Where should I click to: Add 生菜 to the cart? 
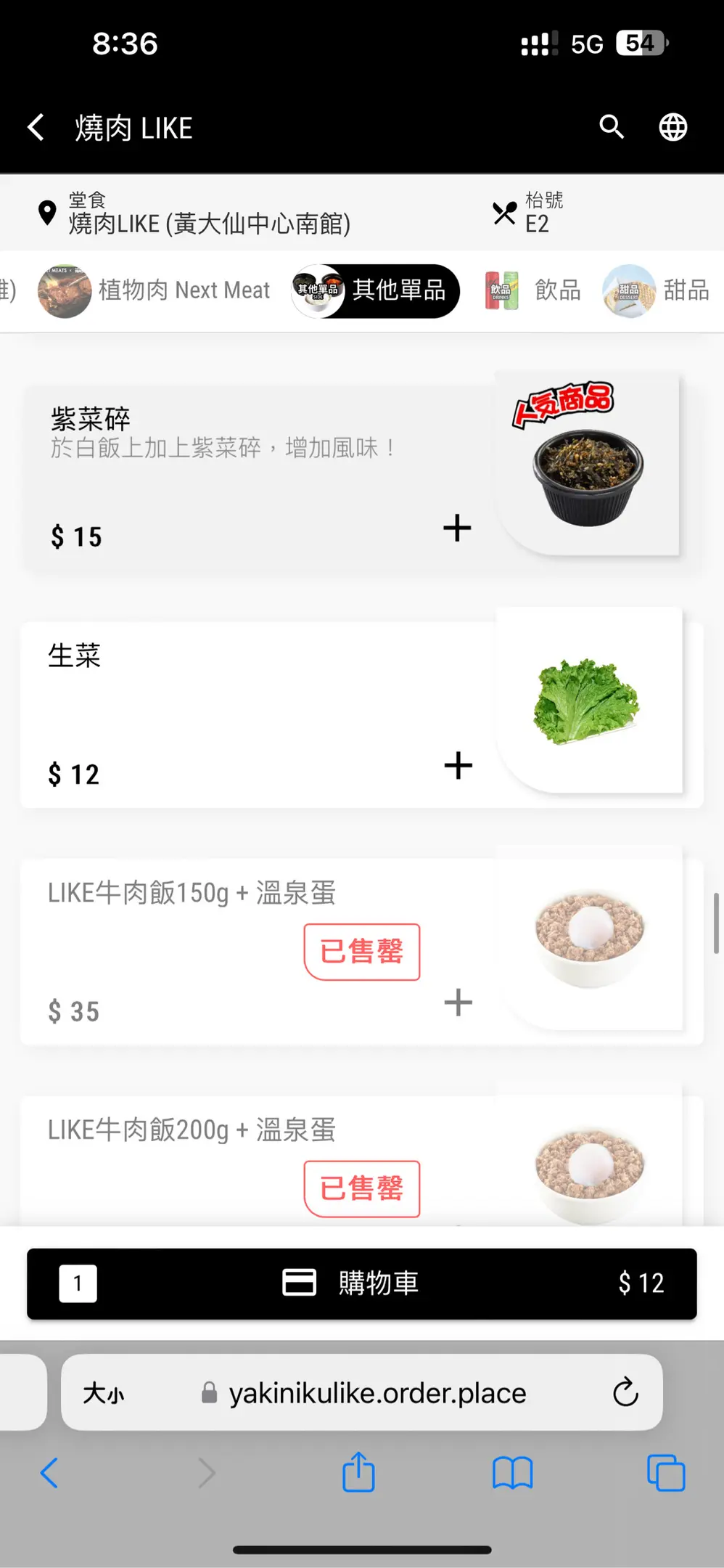[x=458, y=765]
